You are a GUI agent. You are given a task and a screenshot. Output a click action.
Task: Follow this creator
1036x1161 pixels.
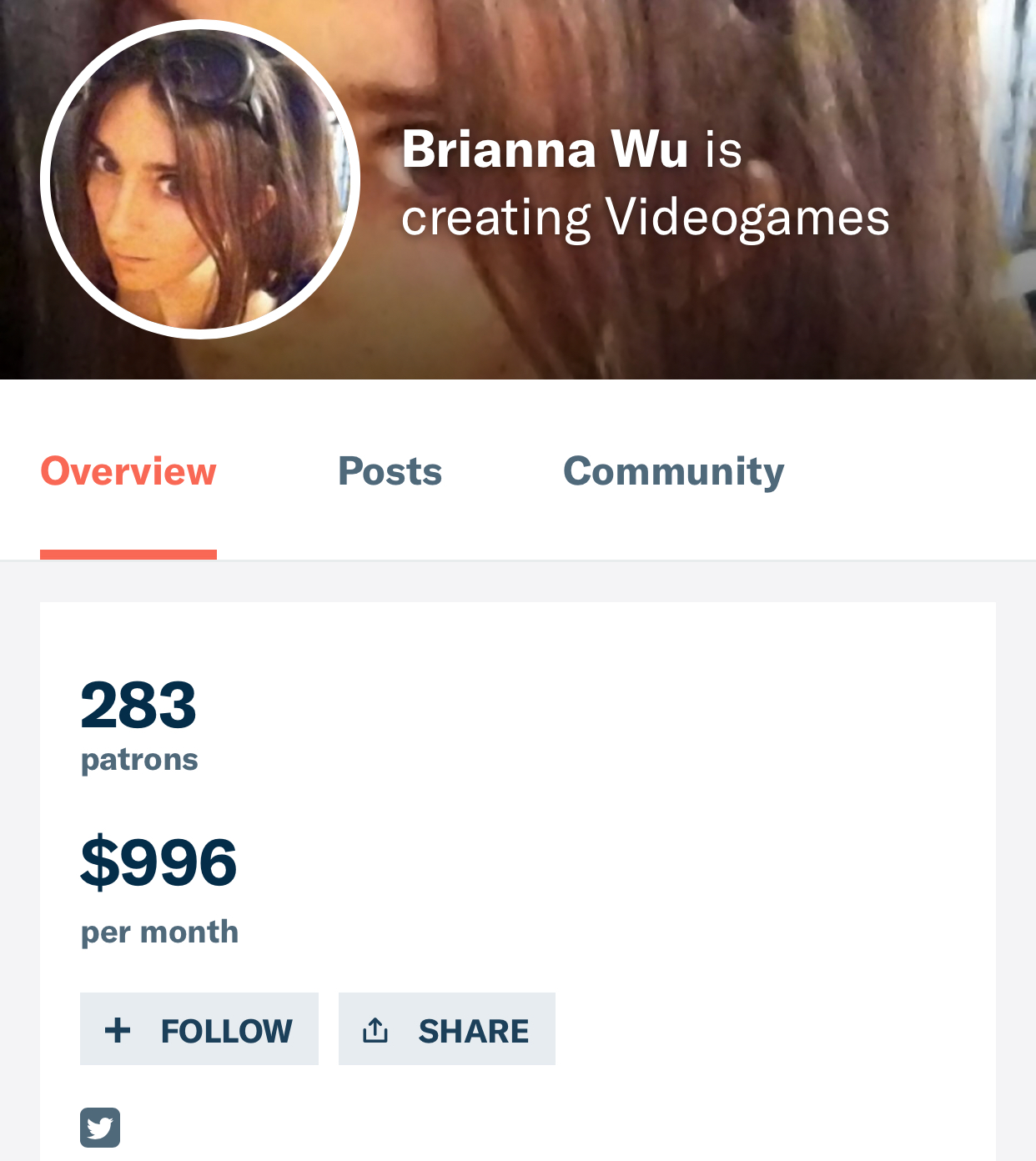[199, 1029]
